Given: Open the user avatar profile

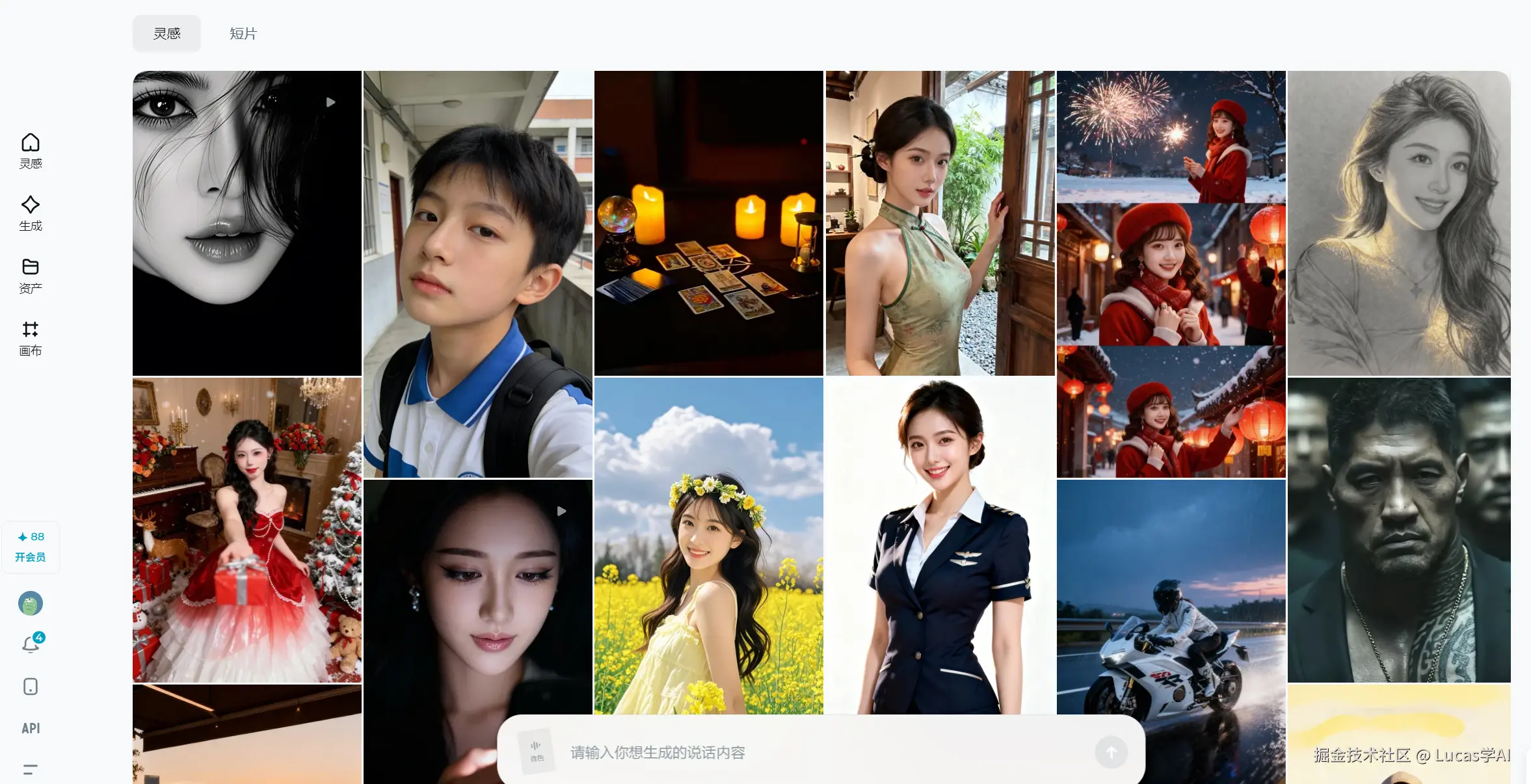Looking at the screenshot, I should point(31,603).
